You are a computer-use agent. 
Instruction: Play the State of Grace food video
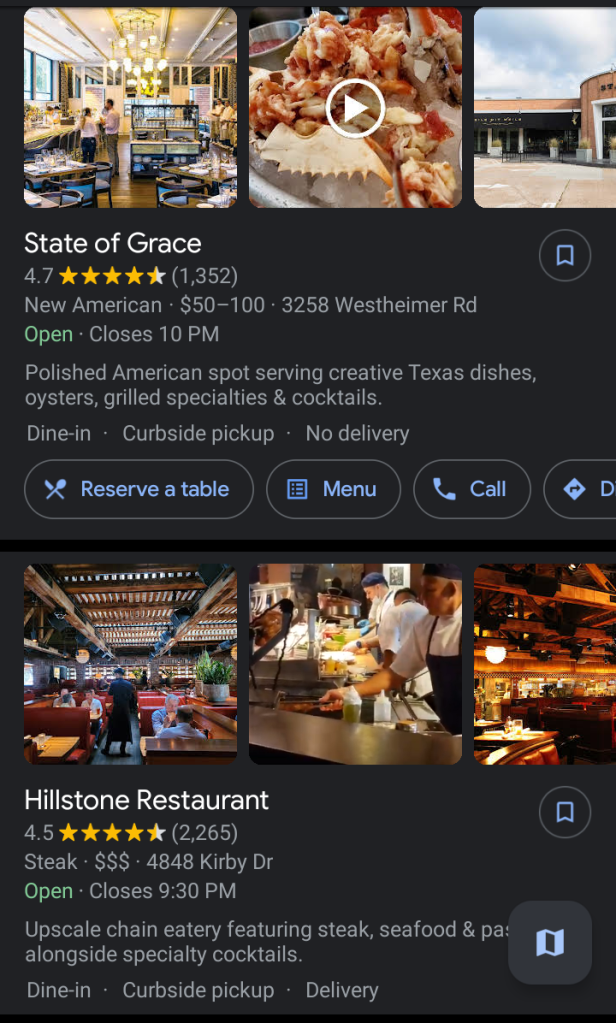(355, 108)
